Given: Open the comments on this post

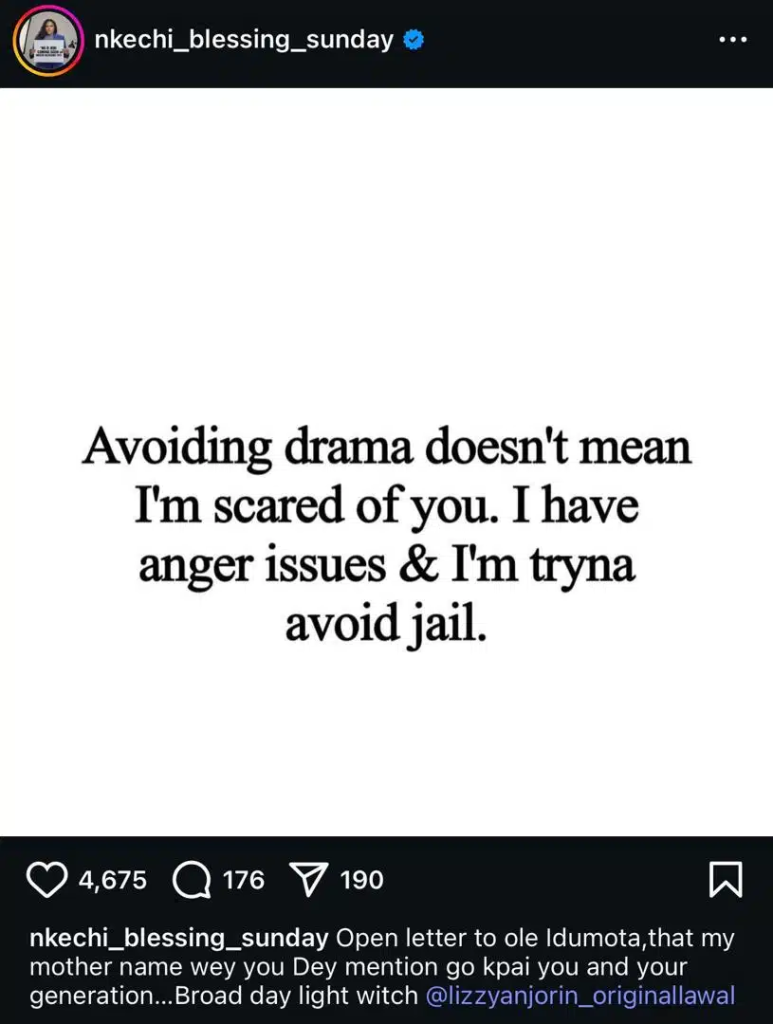Looking at the screenshot, I should (191, 880).
